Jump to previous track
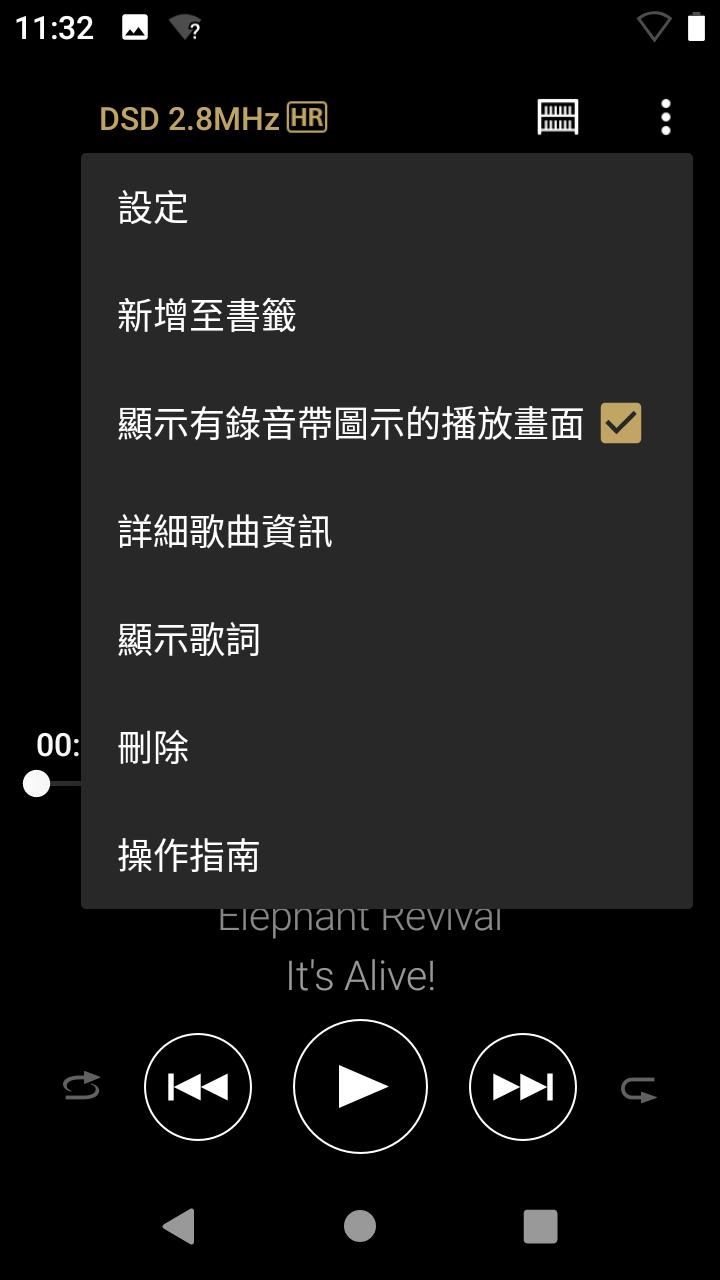 [198, 1086]
